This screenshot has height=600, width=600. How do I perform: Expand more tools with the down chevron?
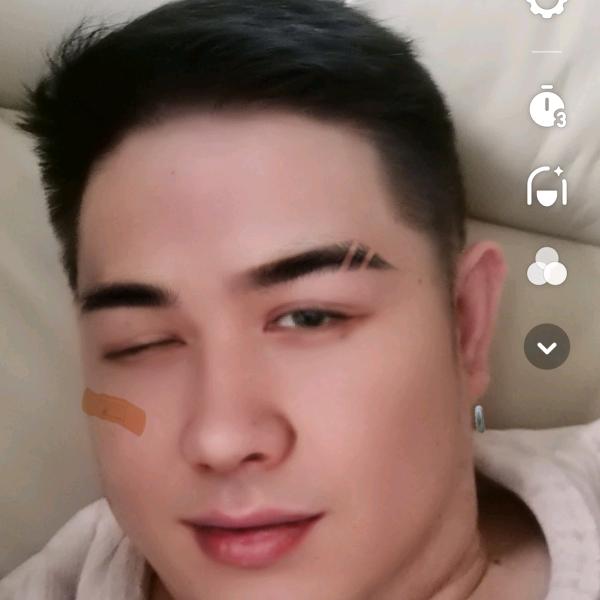coord(546,347)
